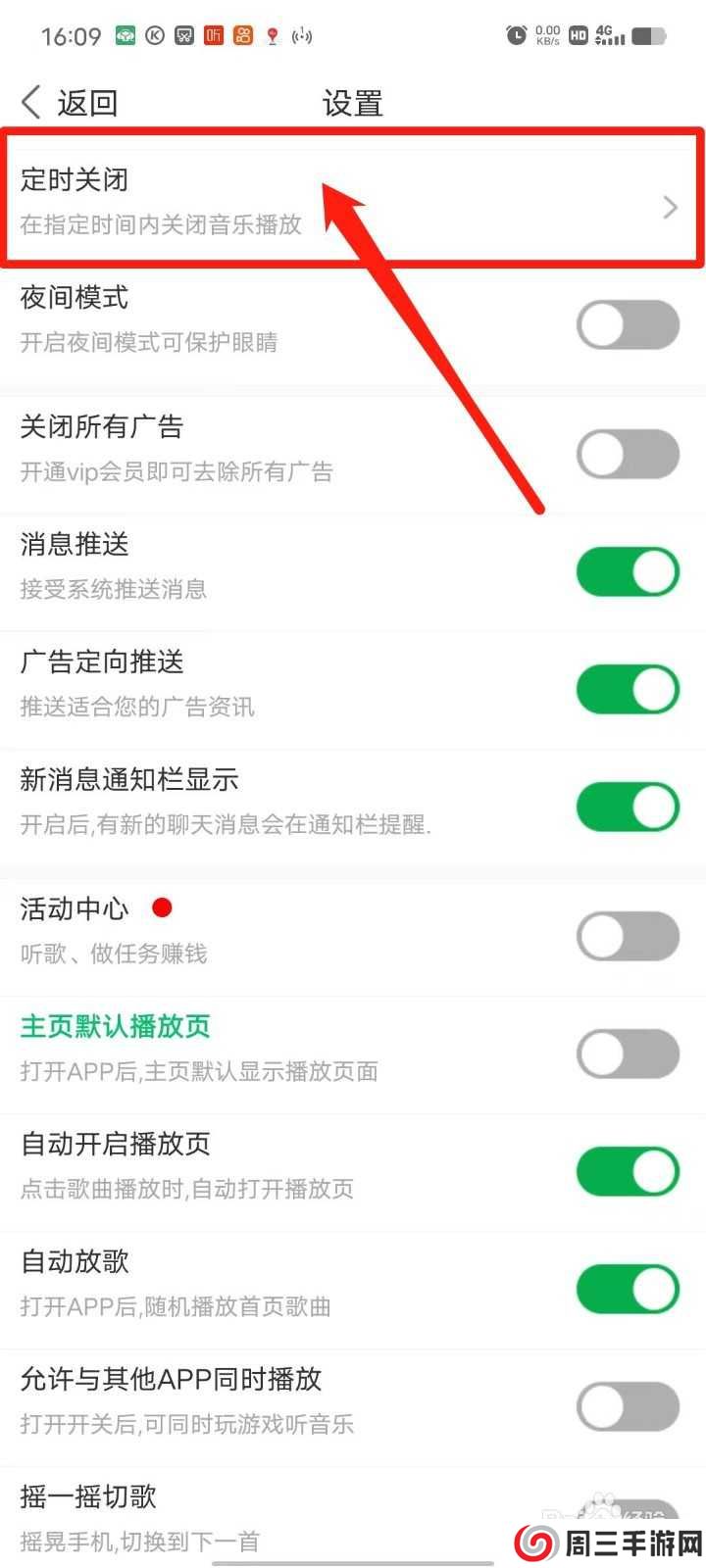This screenshot has height=1568, width=706.
Task: Tap the green 主页默认播放页 label
Action: (x=115, y=1026)
